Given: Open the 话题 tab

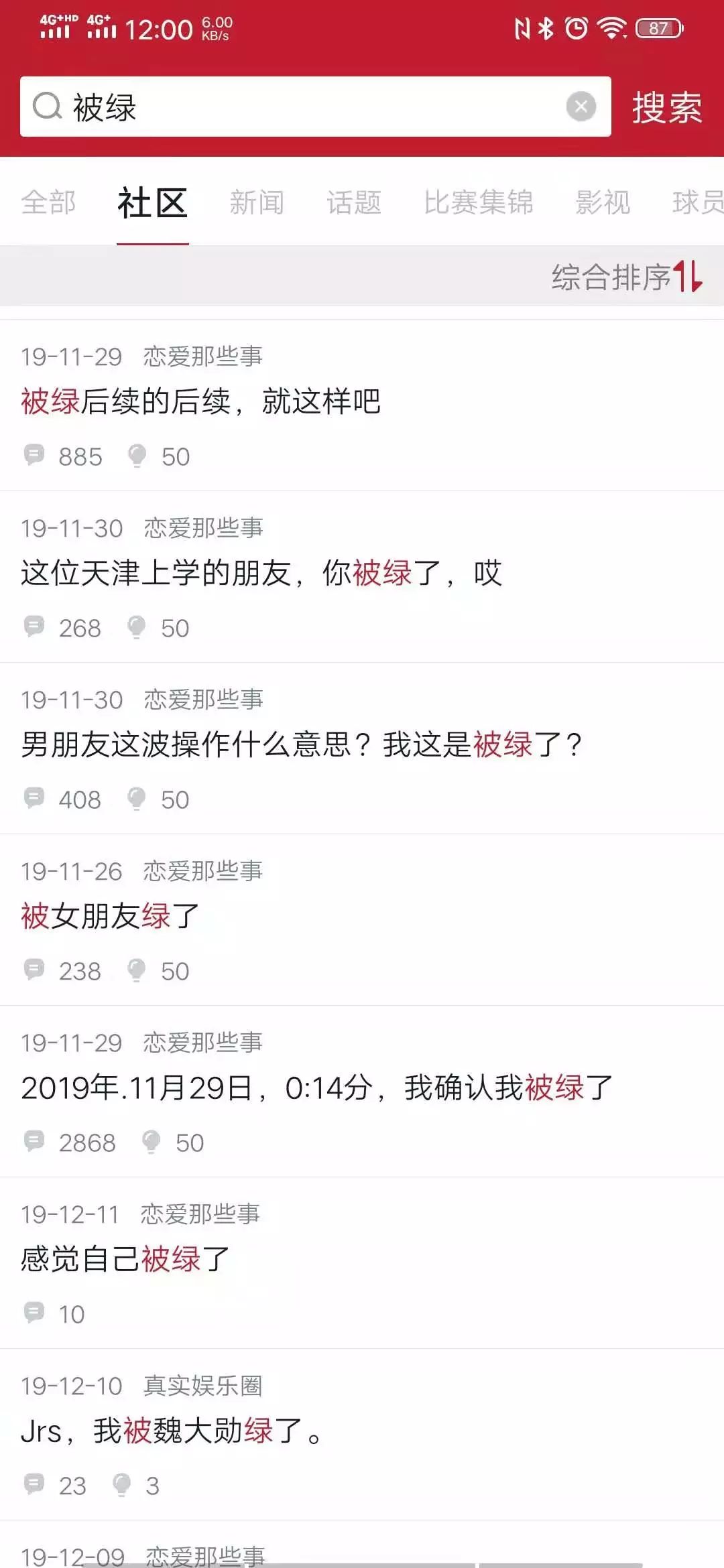Looking at the screenshot, I should pos(354,202).
